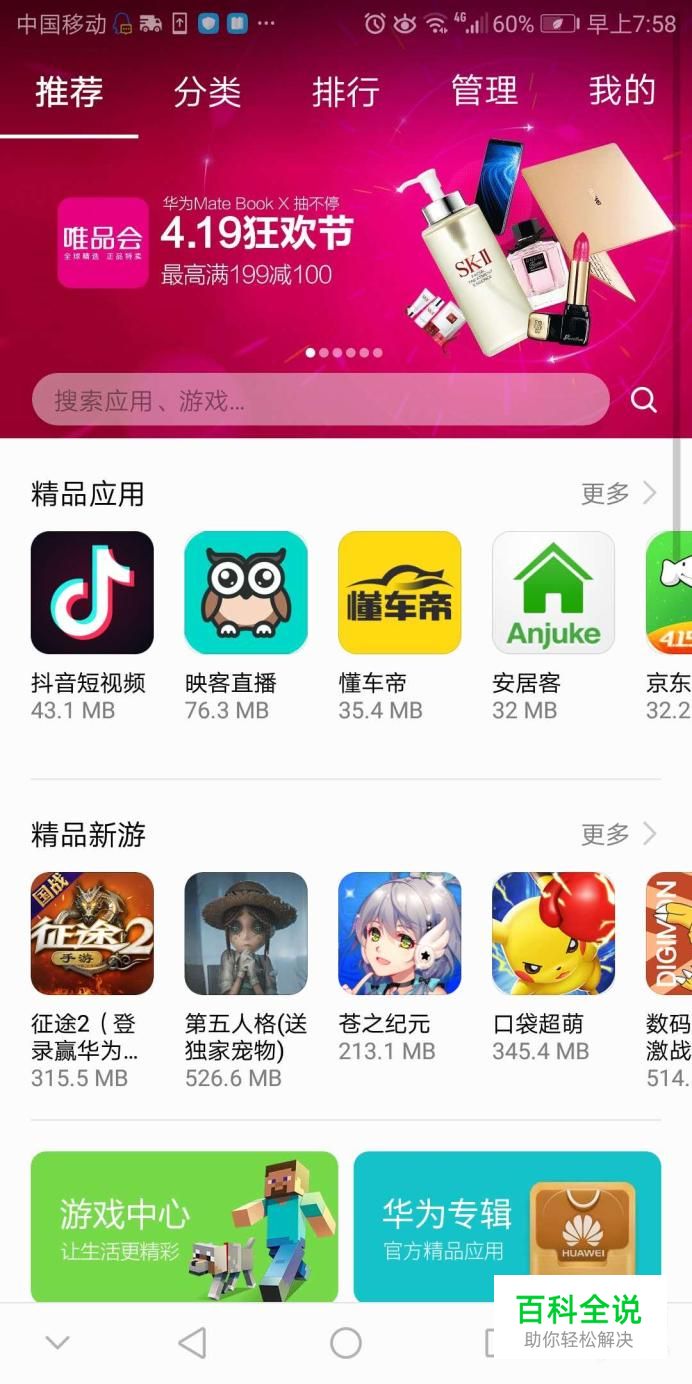The height and width of the screenshot is (1384, 692).
Task: Open the 管理 tab
Action: tap(484, 92)
